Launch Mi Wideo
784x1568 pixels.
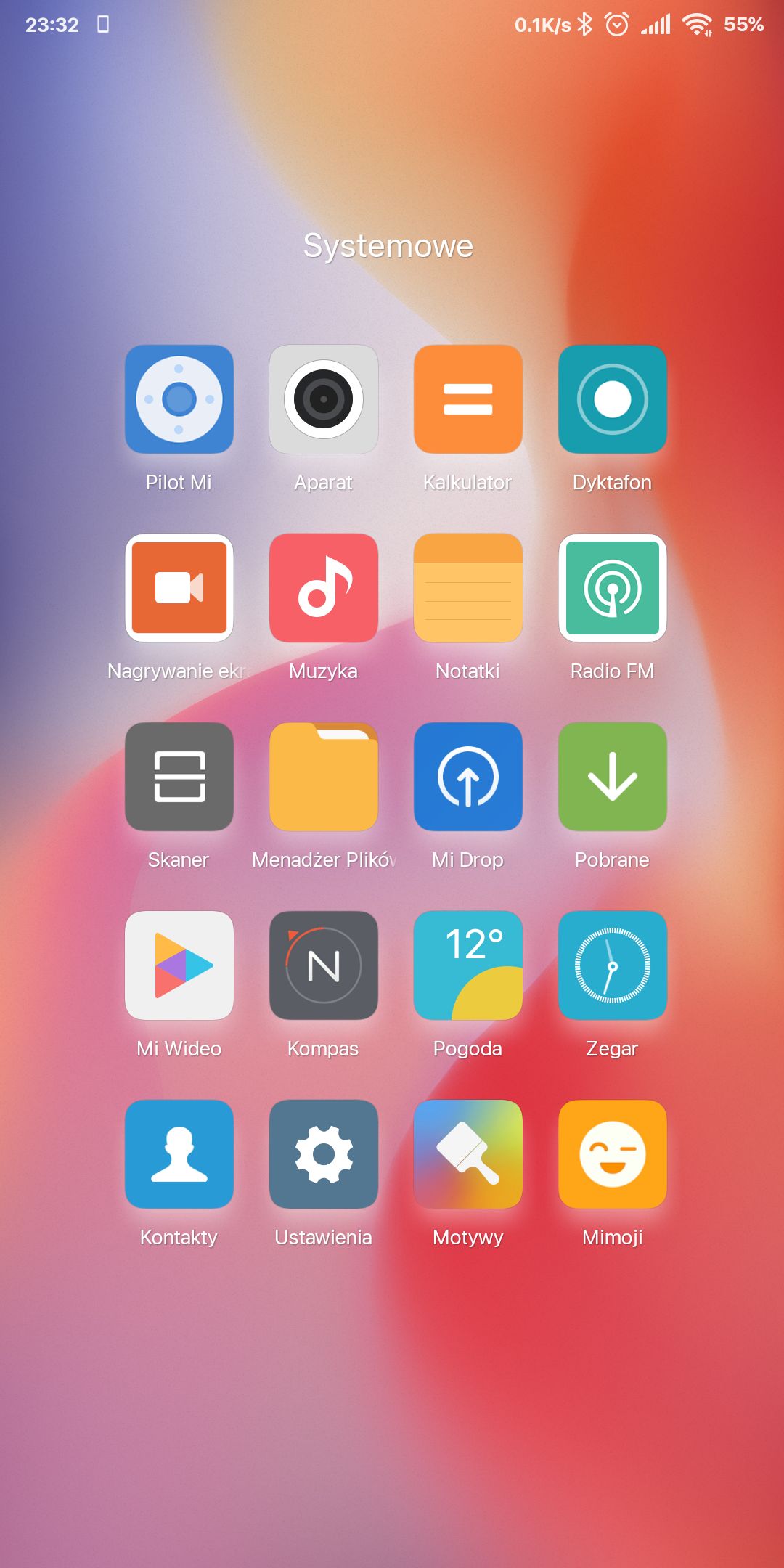(x=179, y=965)
